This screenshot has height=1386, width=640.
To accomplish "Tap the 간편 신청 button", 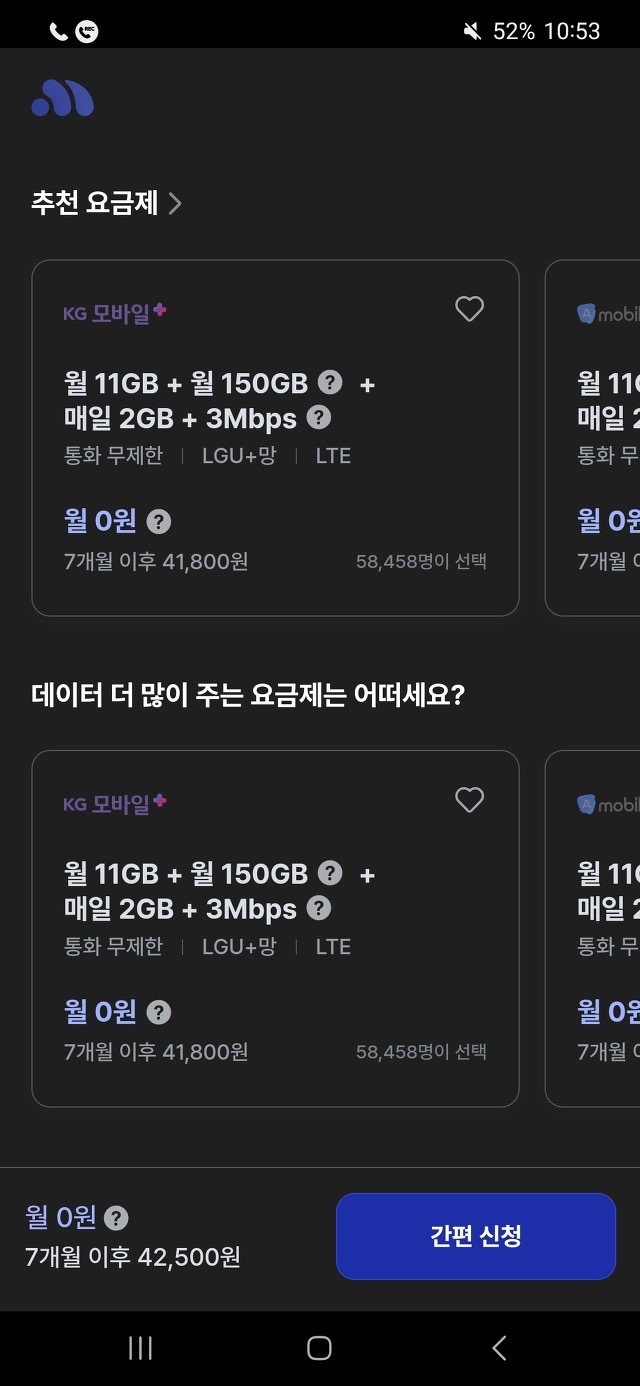I will coord(475,1236).
